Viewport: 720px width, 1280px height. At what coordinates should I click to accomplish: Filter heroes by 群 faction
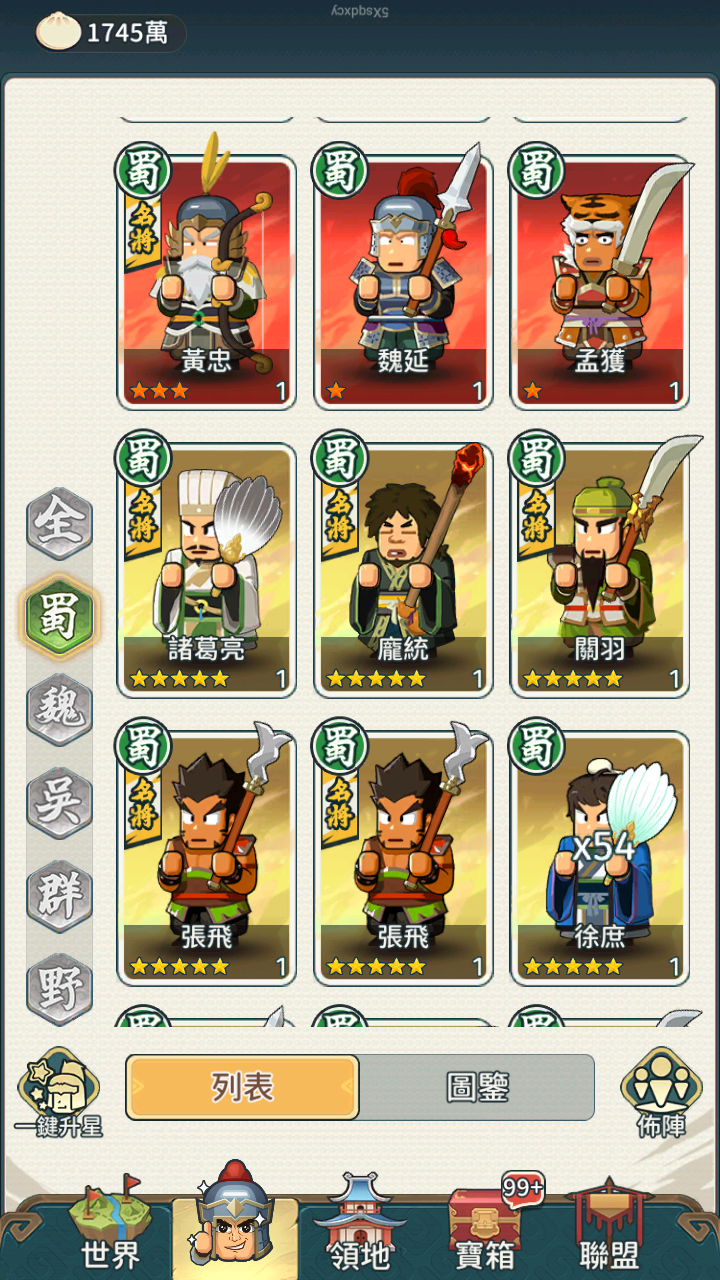[60, 893]
